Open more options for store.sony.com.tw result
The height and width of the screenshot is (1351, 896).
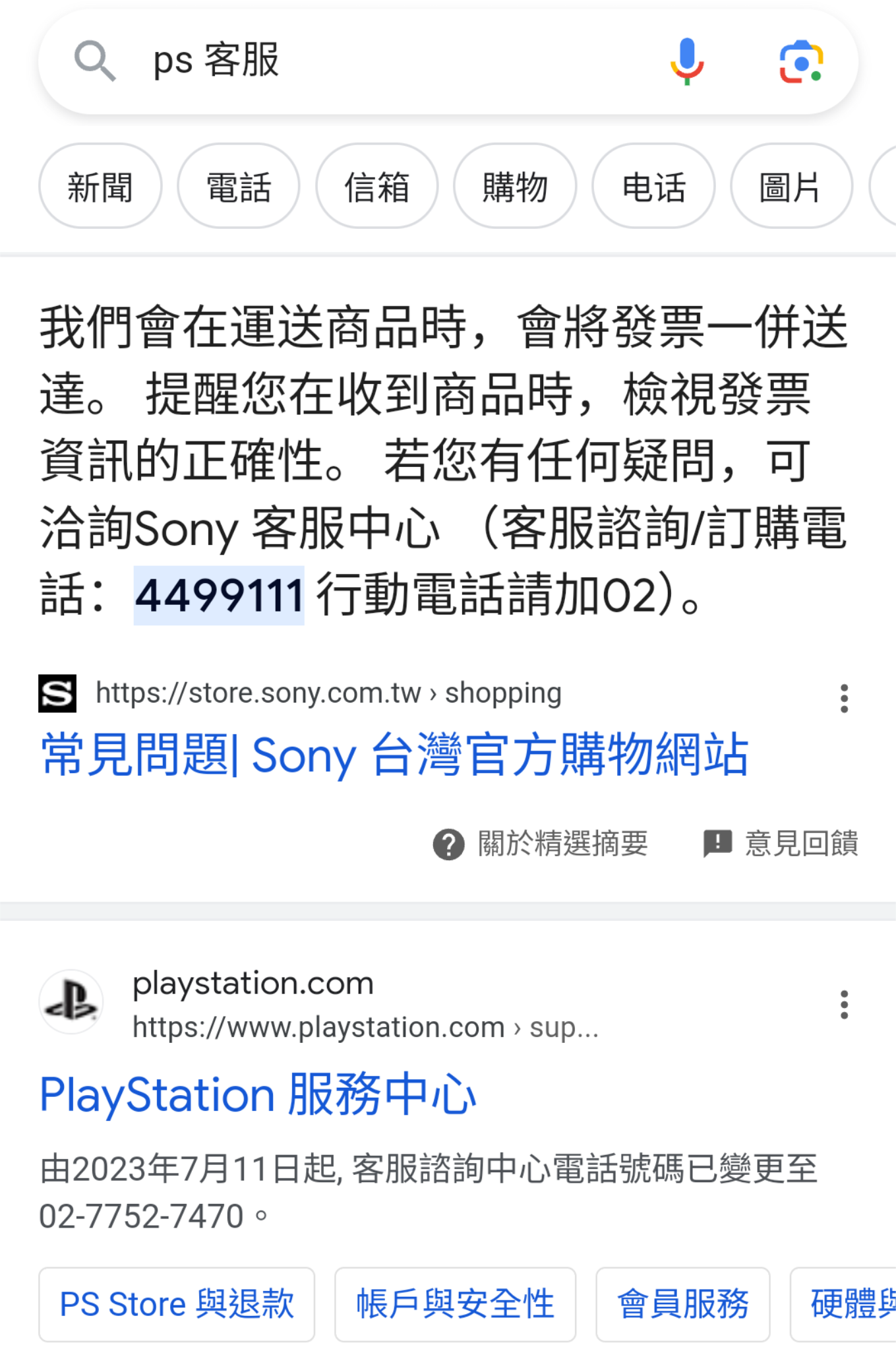(x=844, y=698)
